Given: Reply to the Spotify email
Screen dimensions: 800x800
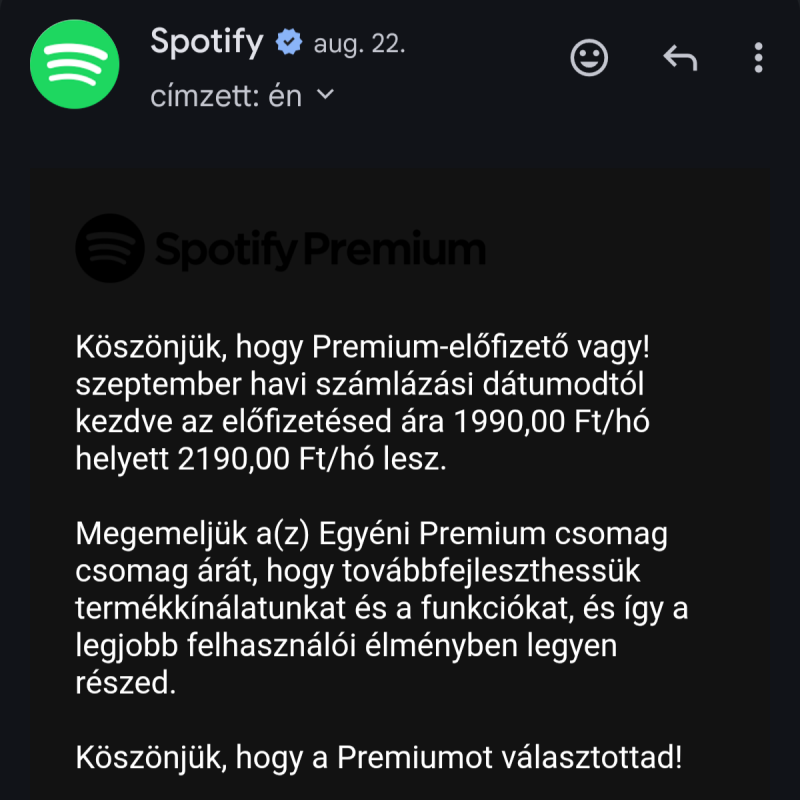Looking at the screenshot, I should point(680,58).
